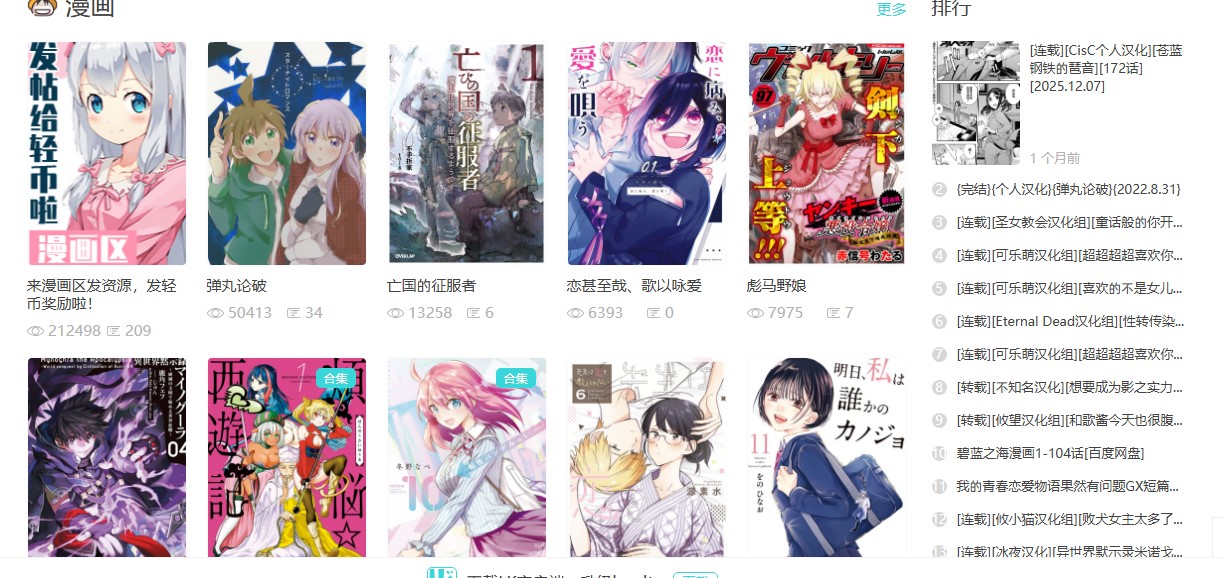Open ranking item 8 不知名汉化
Image resolution: width=1223 pixels, height=578 pixels.
pos(1069,387)
